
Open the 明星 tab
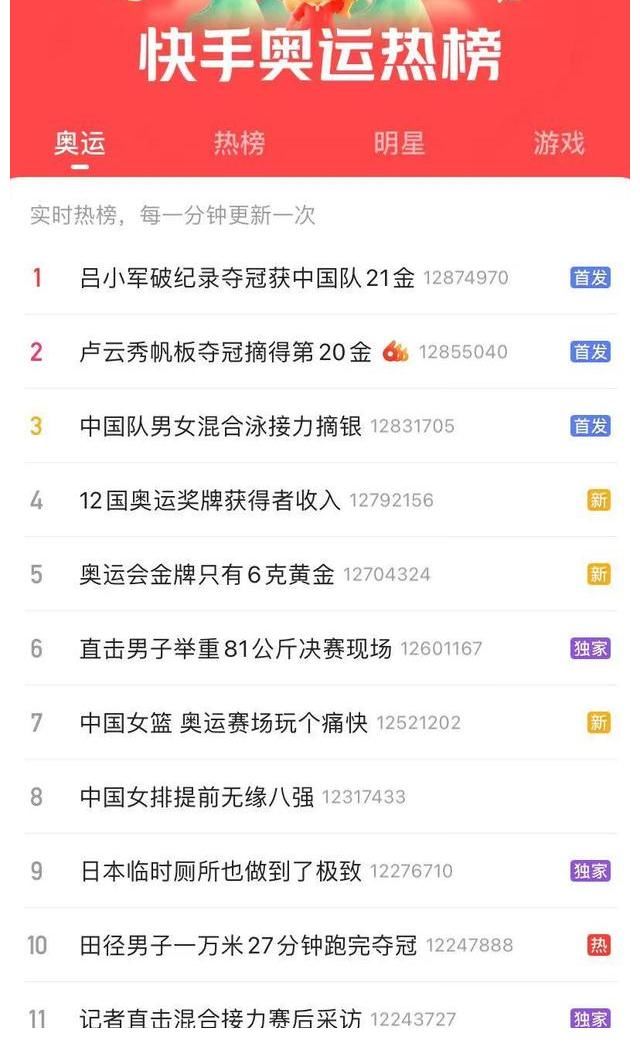pos(399,144)
